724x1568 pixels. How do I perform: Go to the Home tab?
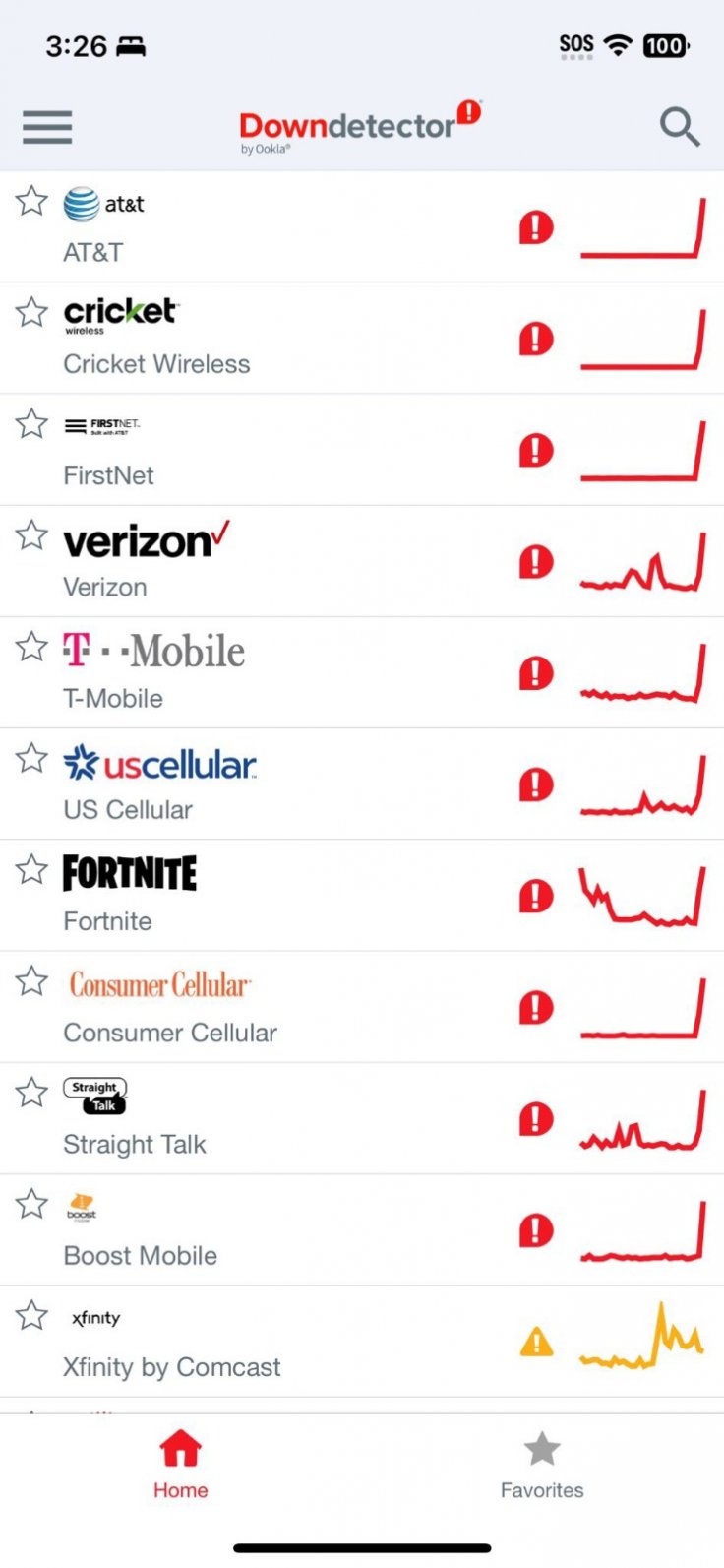180,1465
